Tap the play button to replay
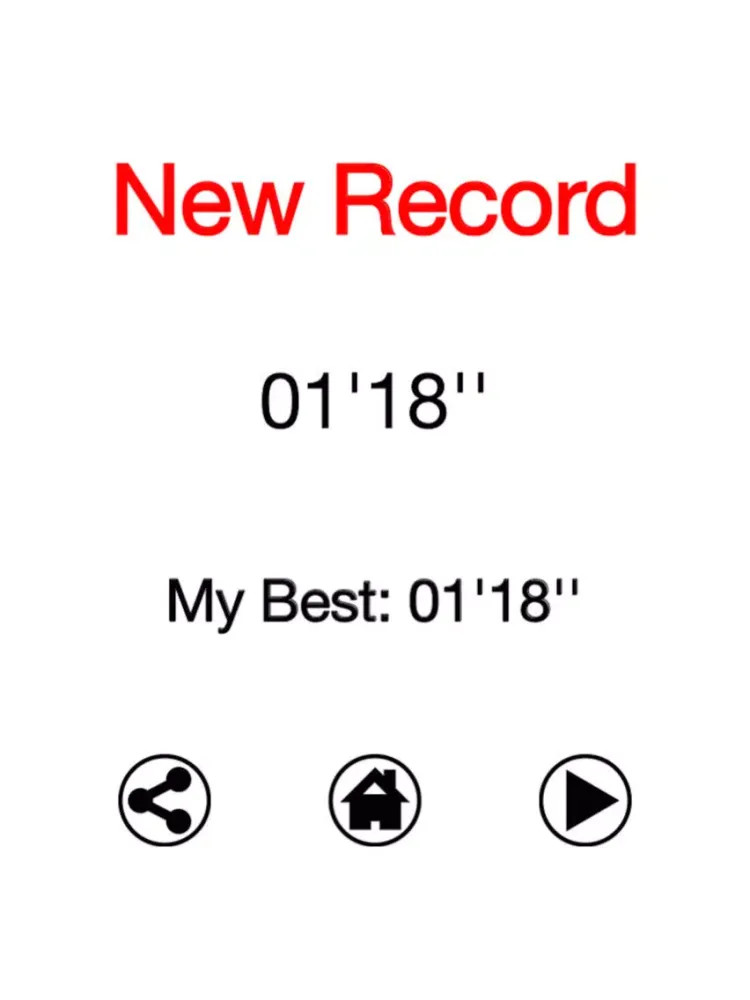This screenshot has height=1000, width=750. (x=586, y=800)
